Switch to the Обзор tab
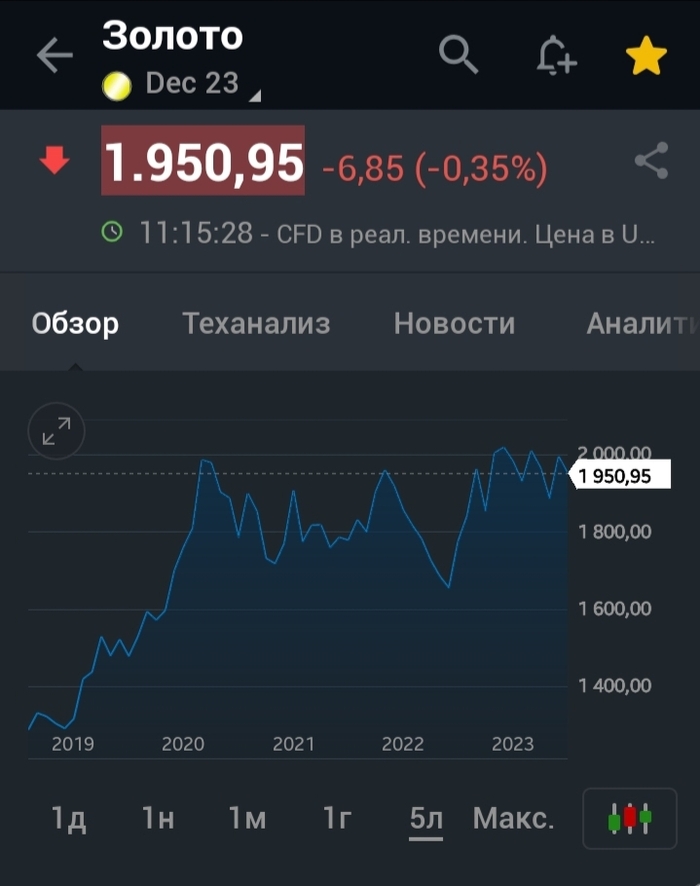Image resolution: width=700 pixels, height=886 pixels. 75,324
